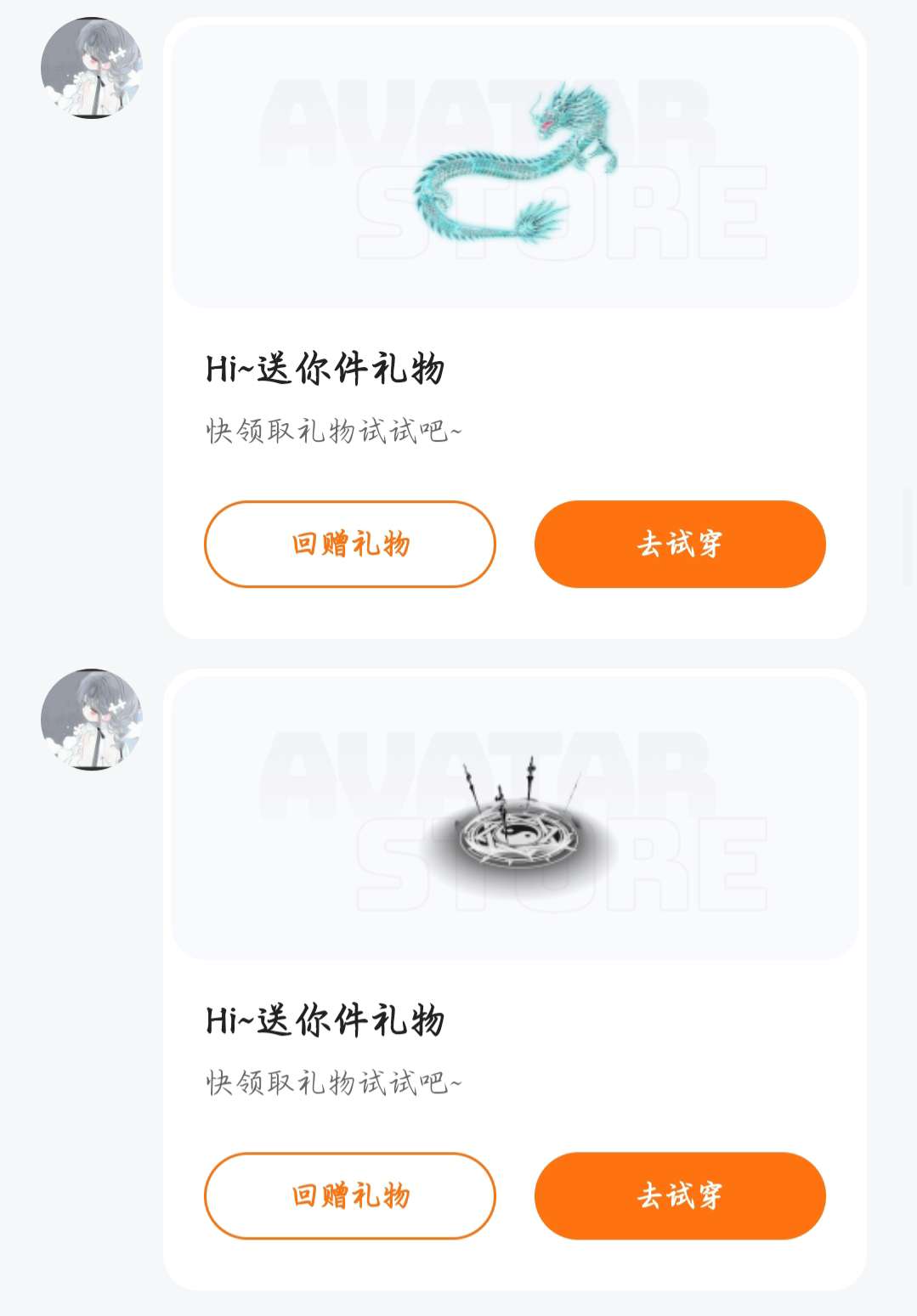Tap 去试穿 under the yin-yang gift
Viewport: 917px width, 1316px height.
click(679, 1195)
